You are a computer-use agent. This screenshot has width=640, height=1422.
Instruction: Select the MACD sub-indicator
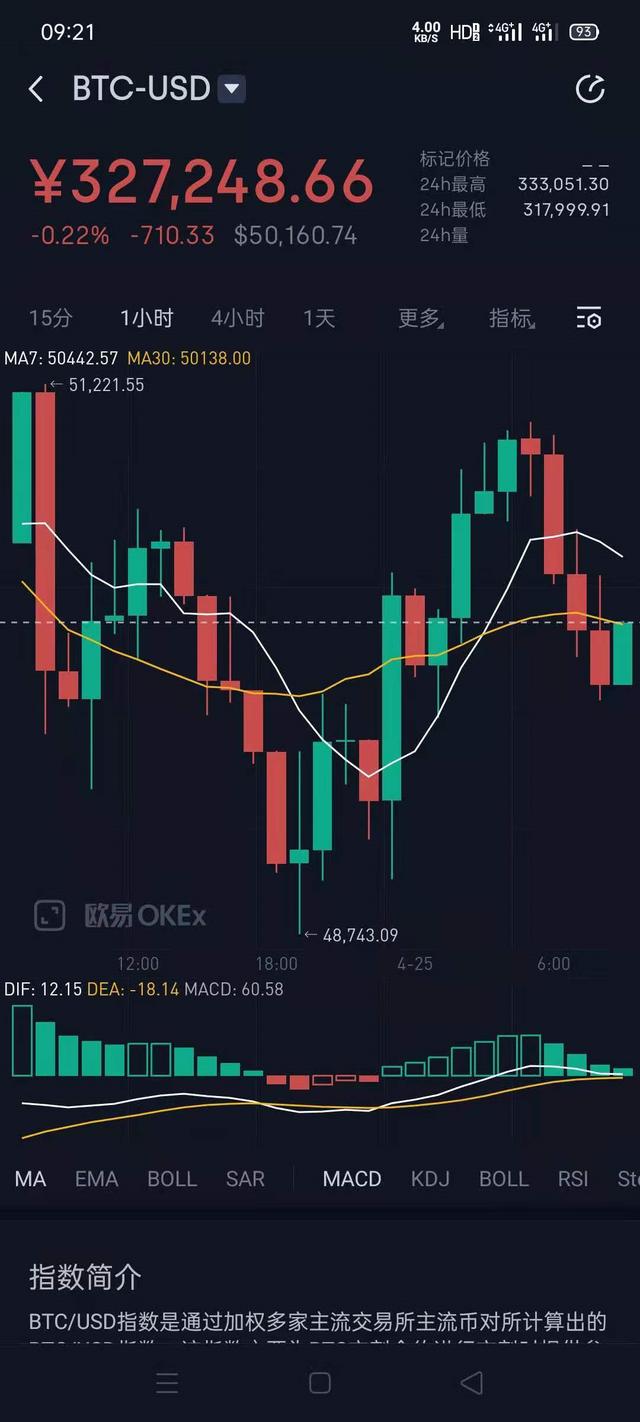tap(352, 1179)
